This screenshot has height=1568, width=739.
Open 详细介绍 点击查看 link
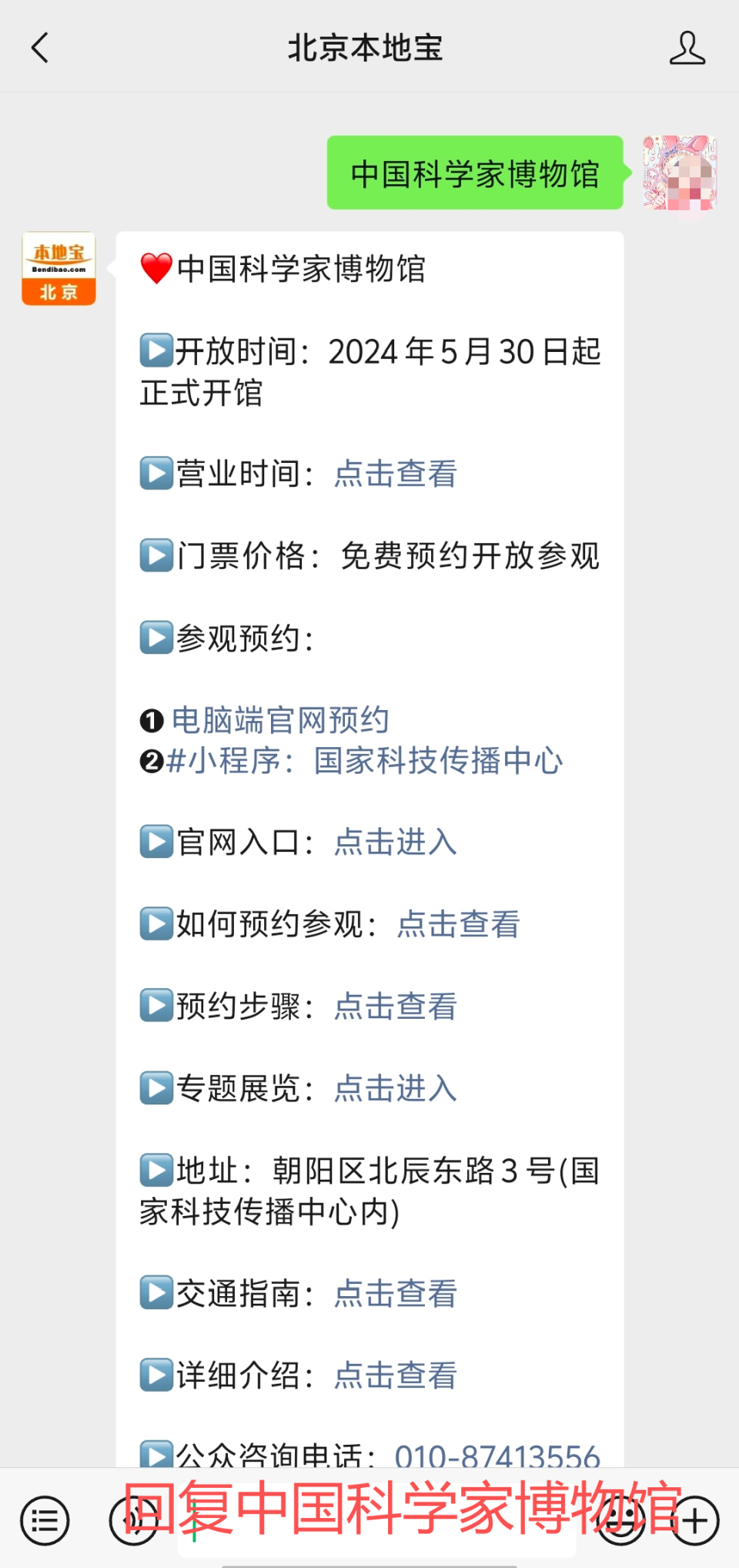pos(394,1375)
